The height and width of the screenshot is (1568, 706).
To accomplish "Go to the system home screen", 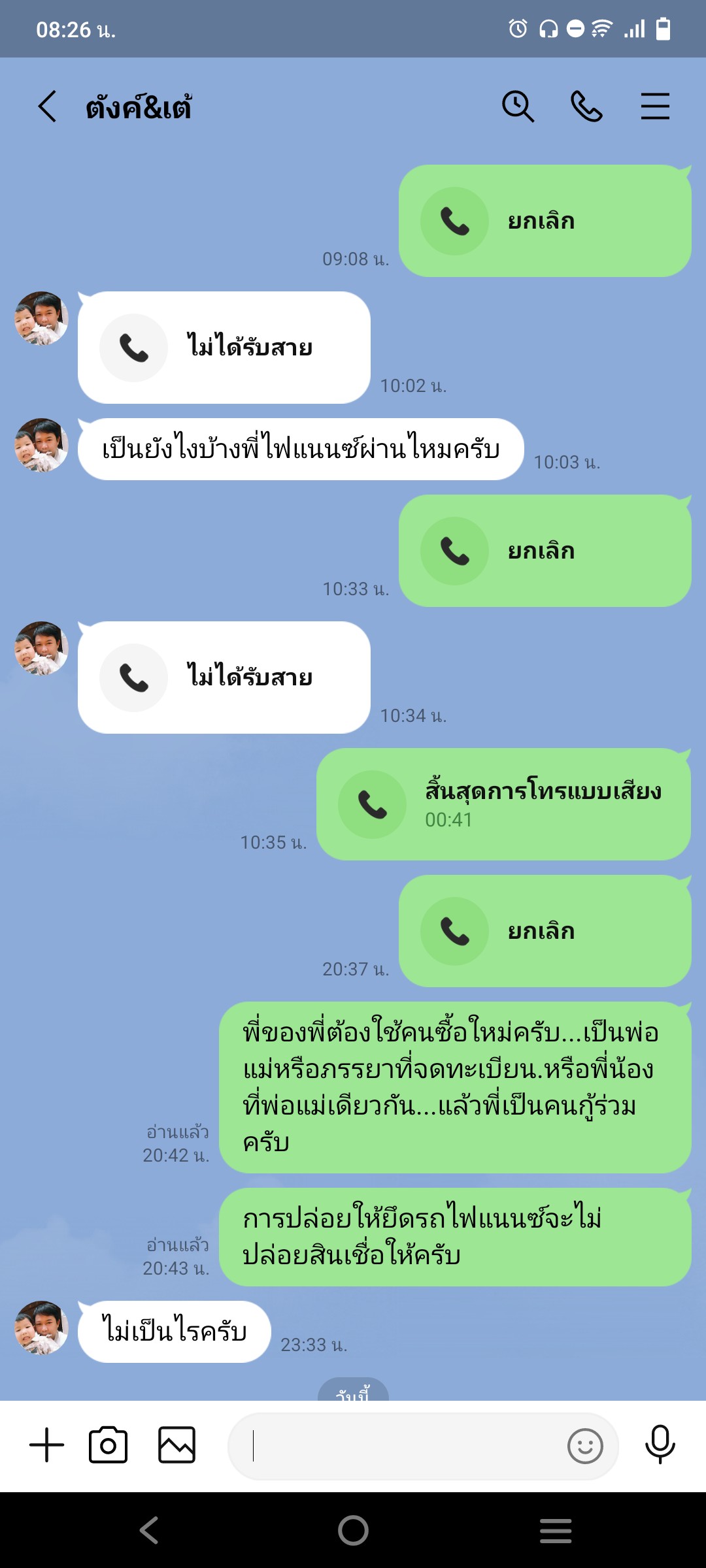I will (353, 1530).
